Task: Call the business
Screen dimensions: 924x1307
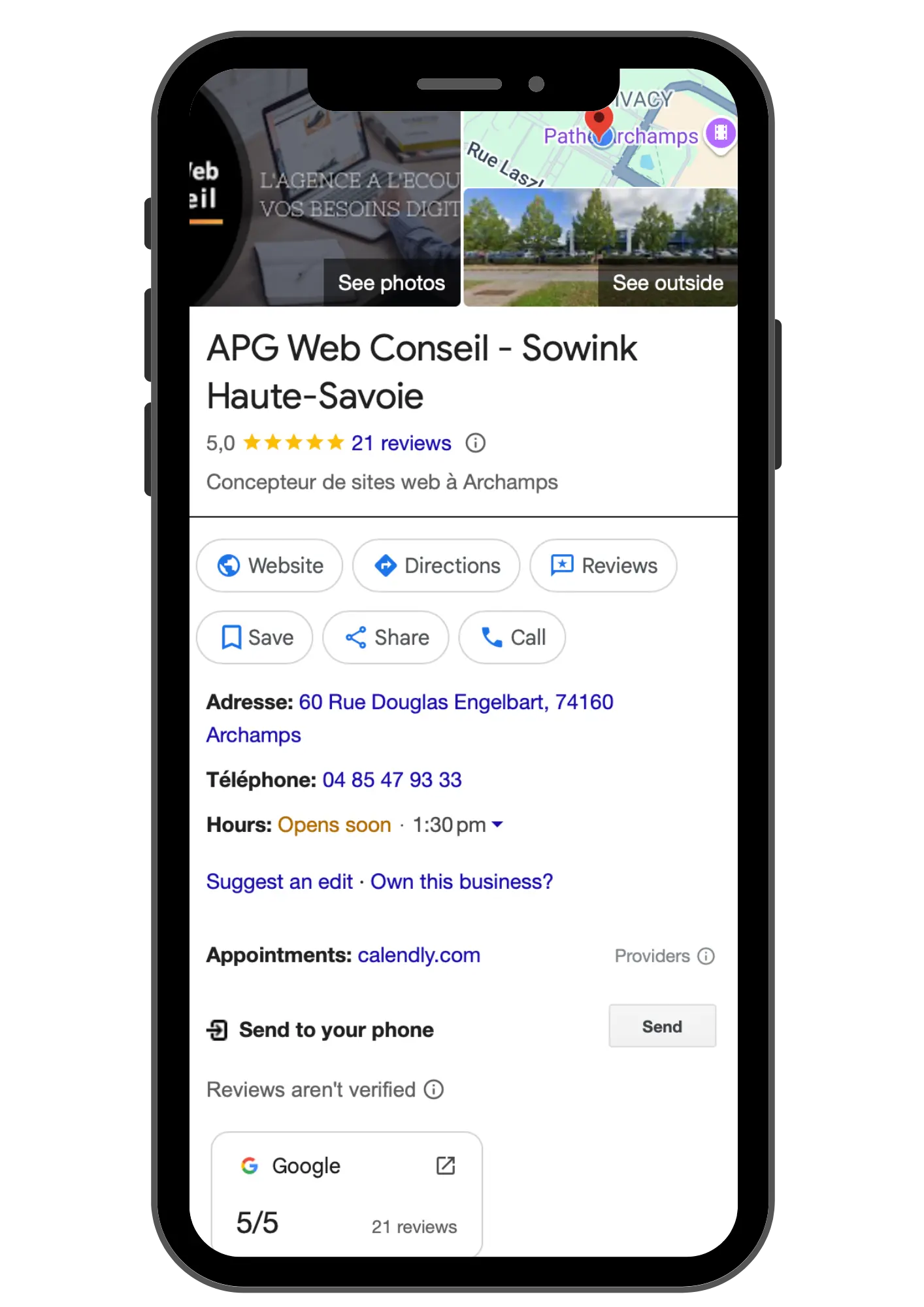Action: pos(512,637)
